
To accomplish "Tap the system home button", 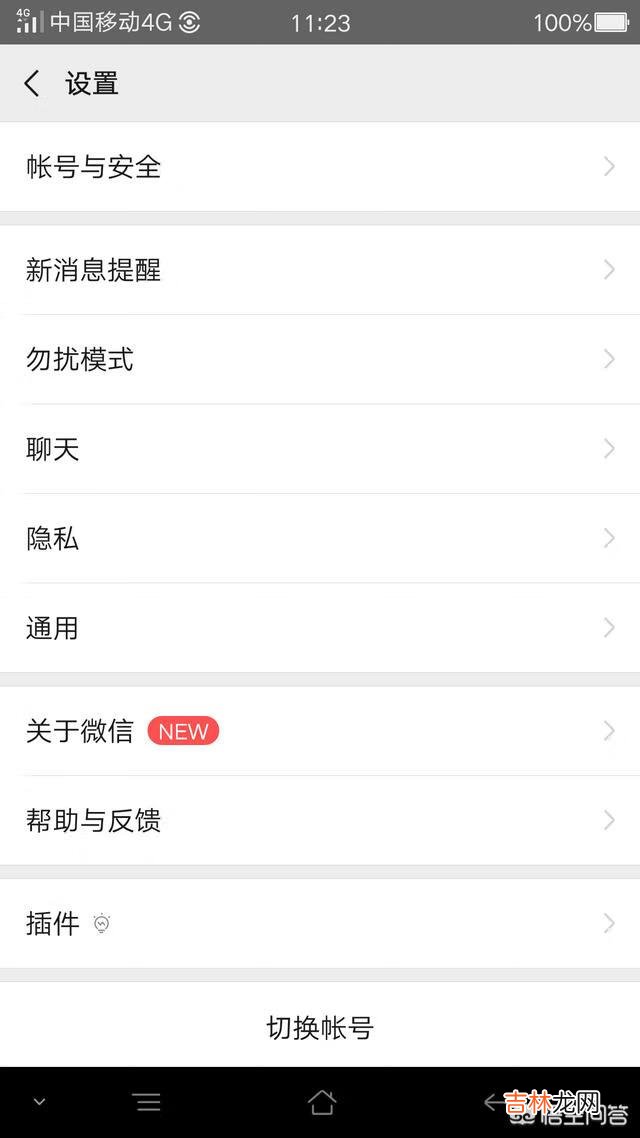I will click(321, 1102).
